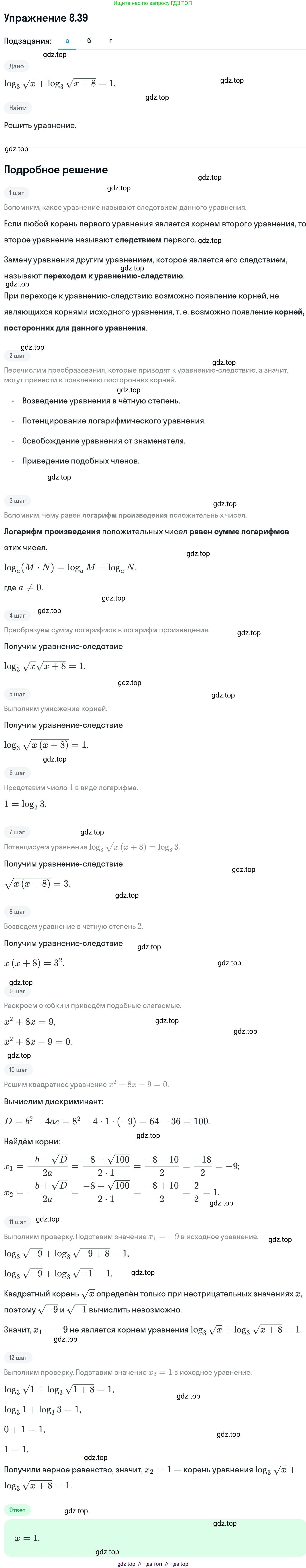Select subtask а tab
Viewport: 306px width, 1568px height.
(x=67, y=41)
